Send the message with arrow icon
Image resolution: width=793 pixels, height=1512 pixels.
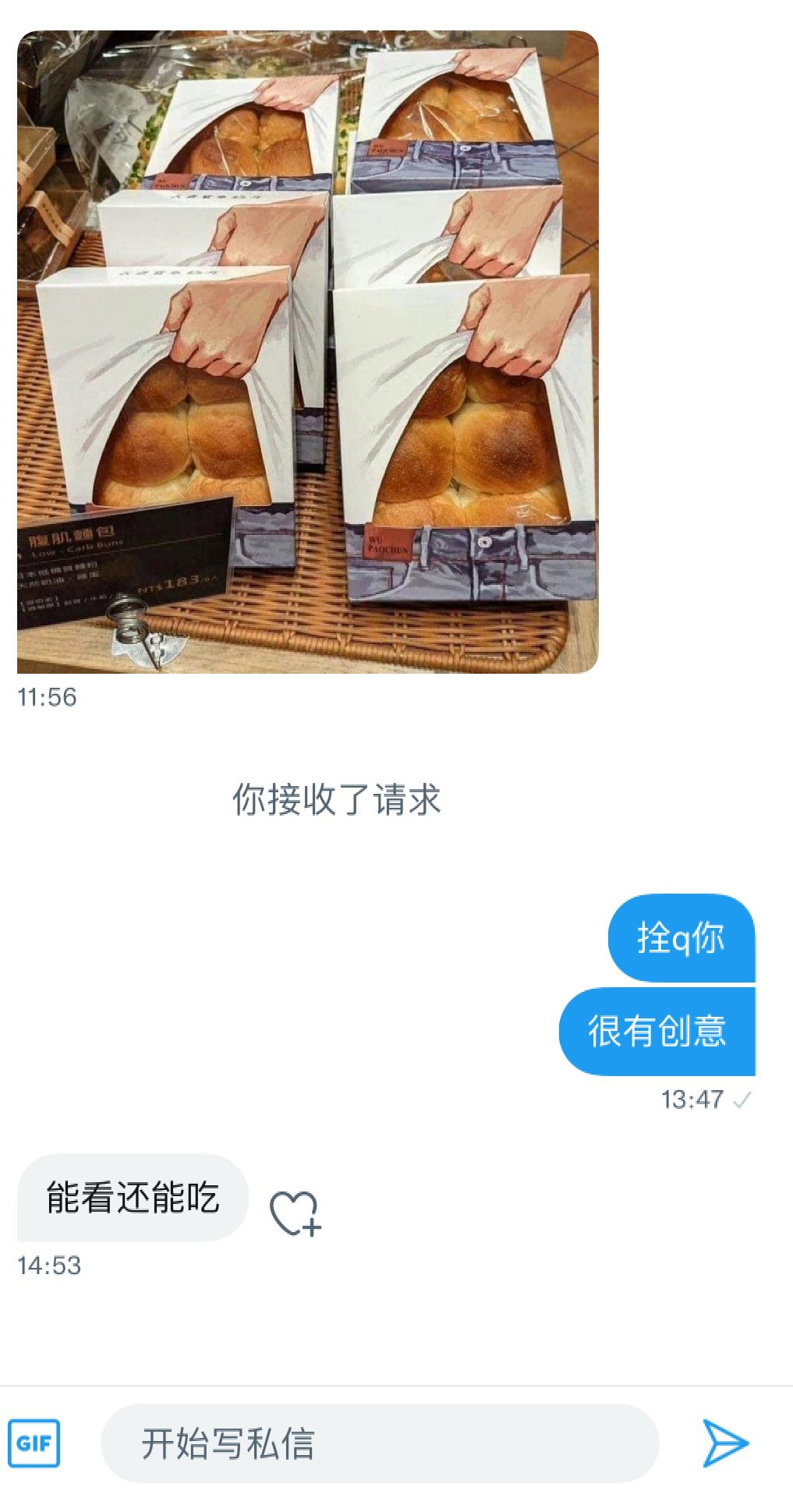coord(725,1443)
